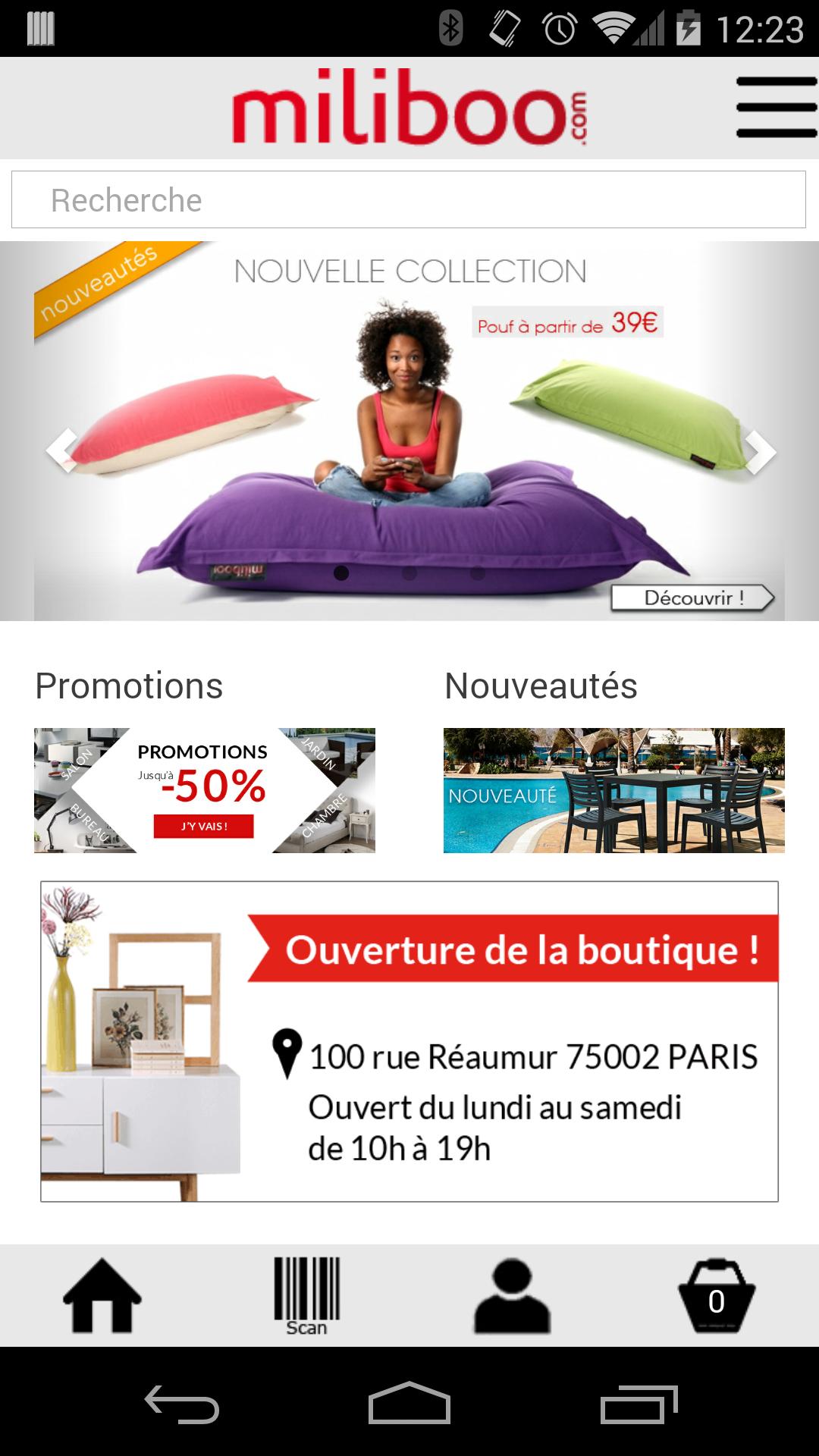Open the shopping basket
This screenshot has width=819, height=1456.
[x=716, y=1296]
